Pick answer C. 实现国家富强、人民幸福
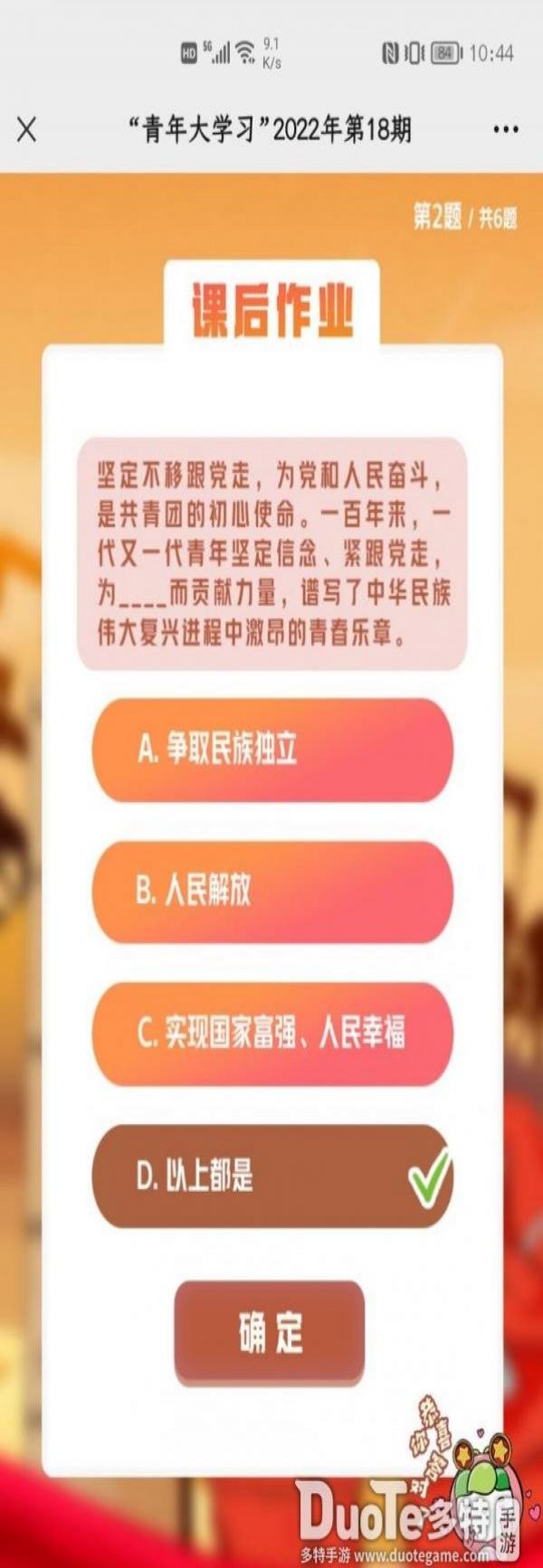 pos(271,1034)
